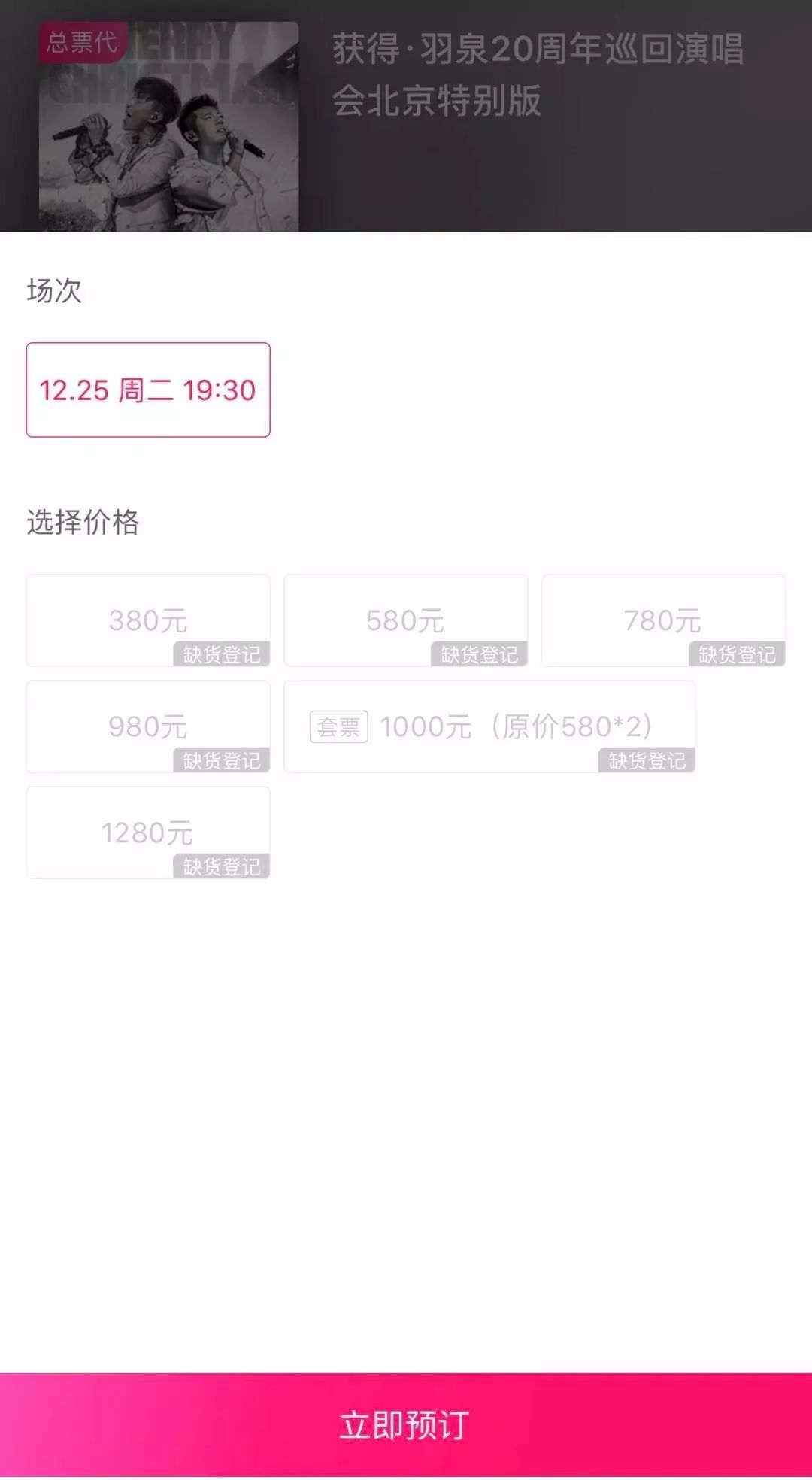Choose the 1000元 套票 package option
Image resolution: width=812 pixels, height=1480 pixels.
[x=489, y=726]
